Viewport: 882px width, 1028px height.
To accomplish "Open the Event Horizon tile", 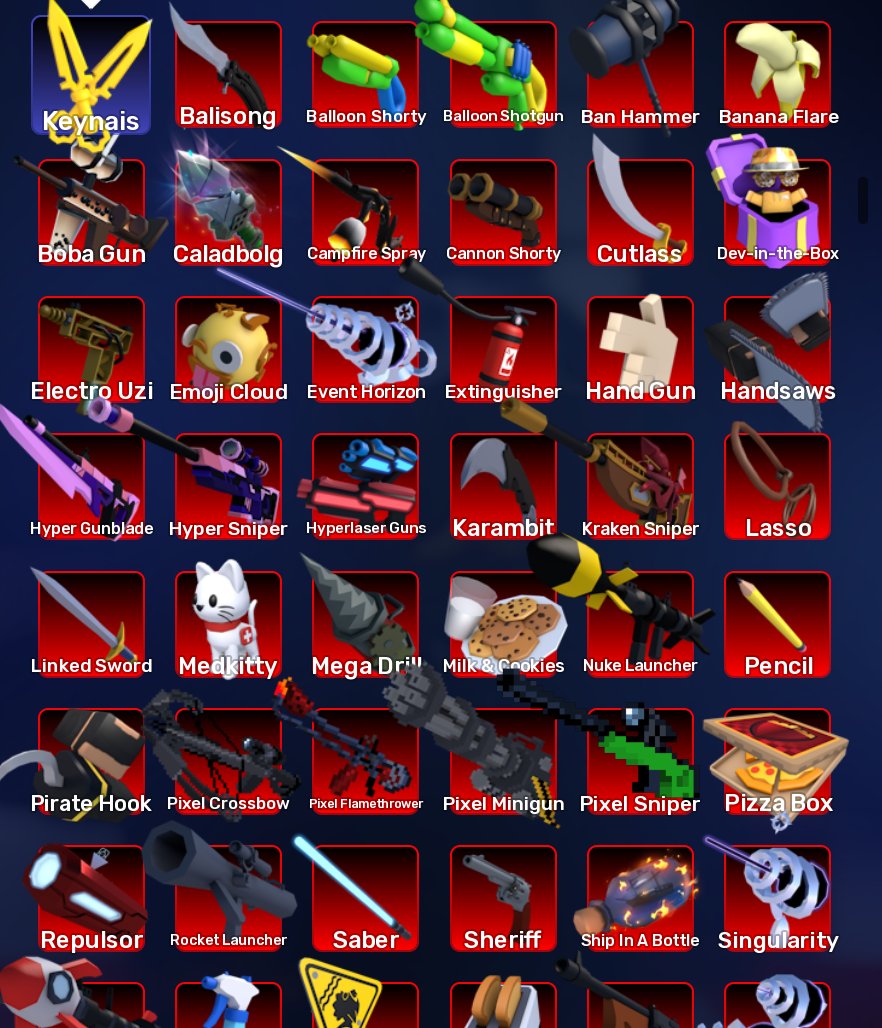I will [365, 349].
